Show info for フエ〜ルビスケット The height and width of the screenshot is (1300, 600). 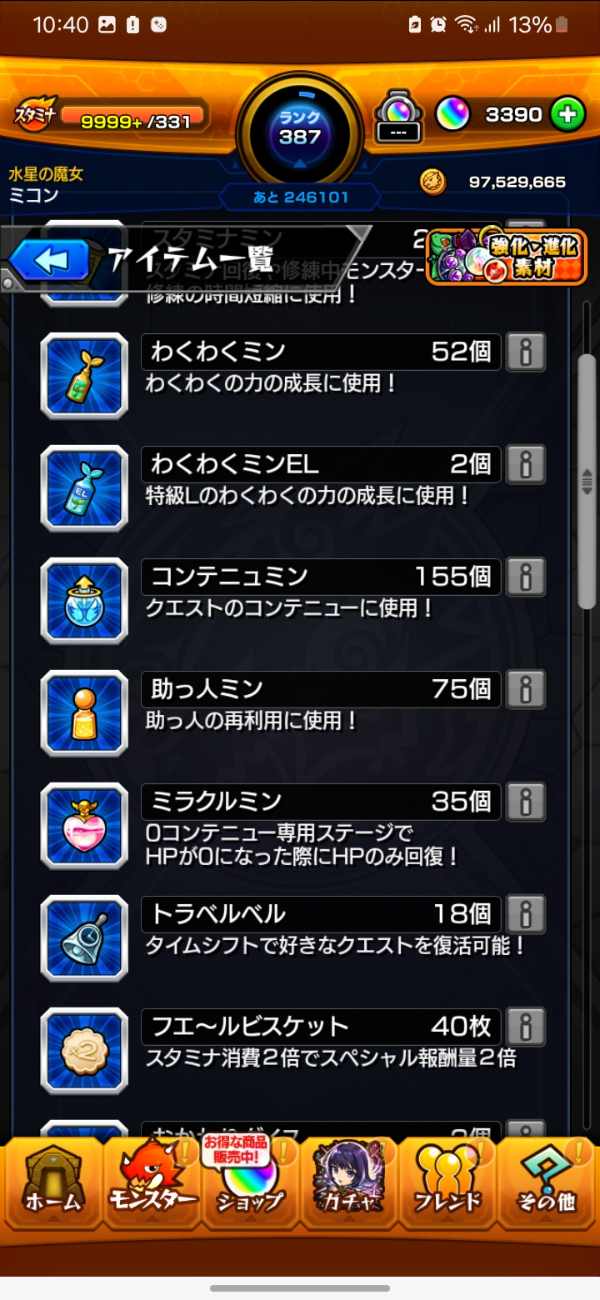(x=526, y=1027)
